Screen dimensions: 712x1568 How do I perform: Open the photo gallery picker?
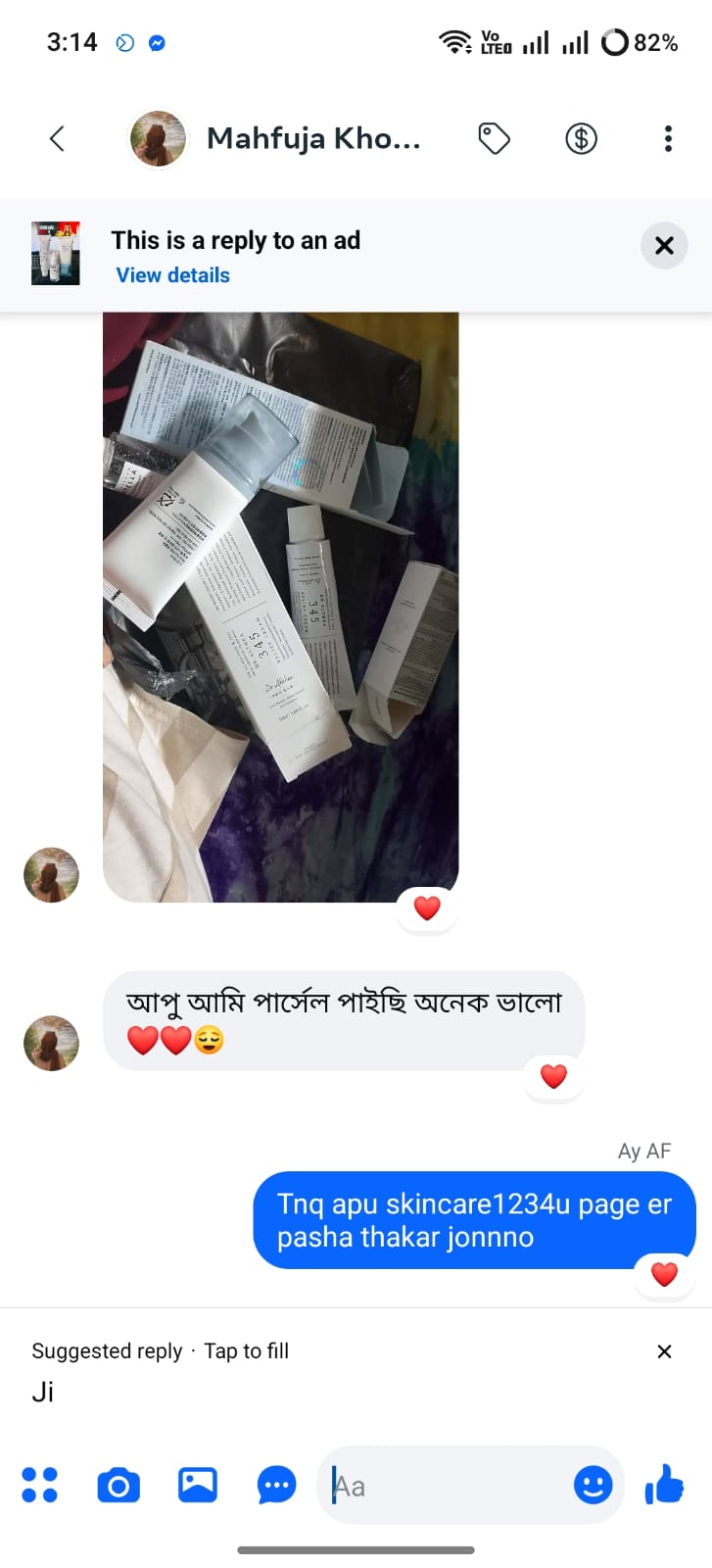tap(197, 1485)
